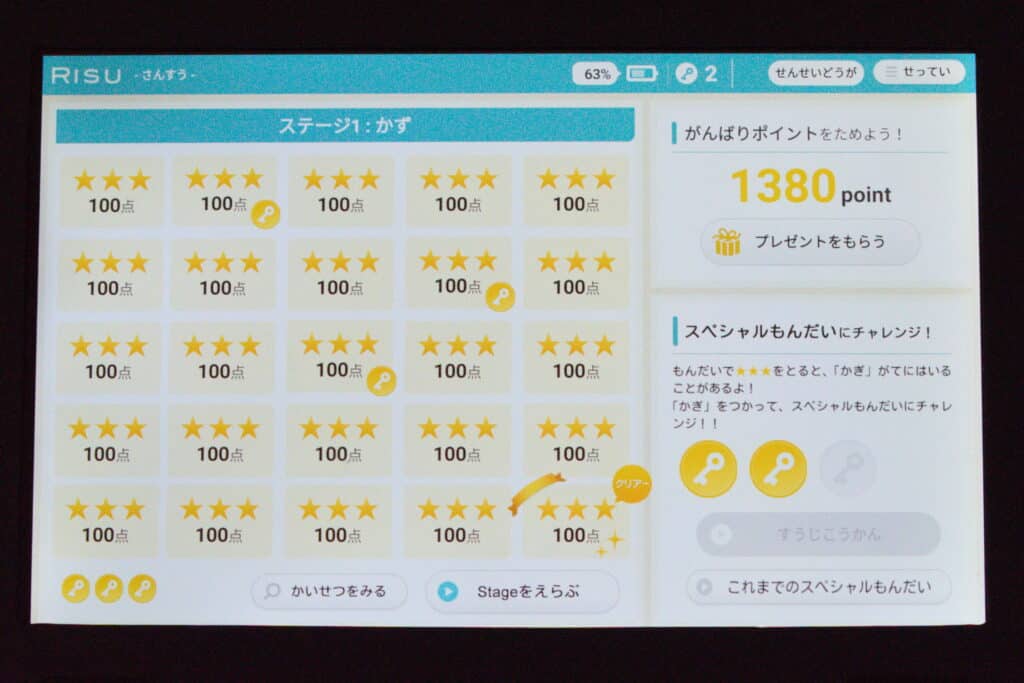
Task: Select the first gold key in the special challenge
Action: pos(708,469)
